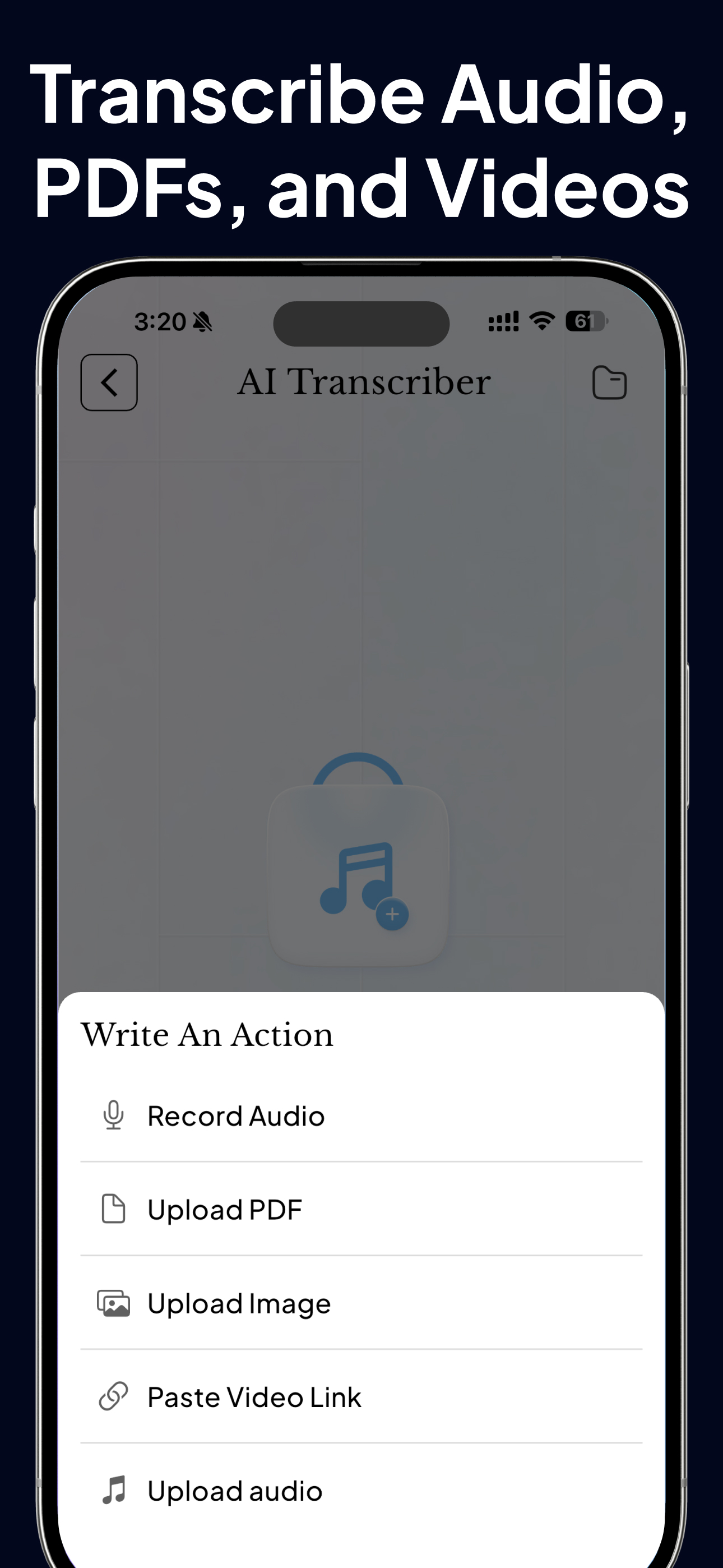The height and width of the screenshot is (1568, 723).
Task: Select the Upload Image action
Action: [239, 1303]
